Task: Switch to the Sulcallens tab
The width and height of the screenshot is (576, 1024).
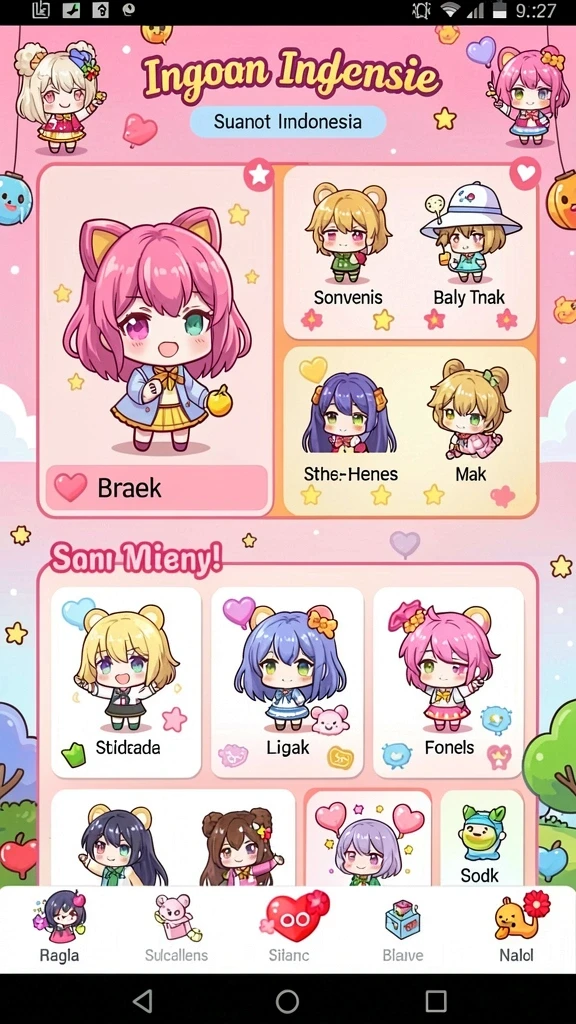Action: [x=176, y=927]
